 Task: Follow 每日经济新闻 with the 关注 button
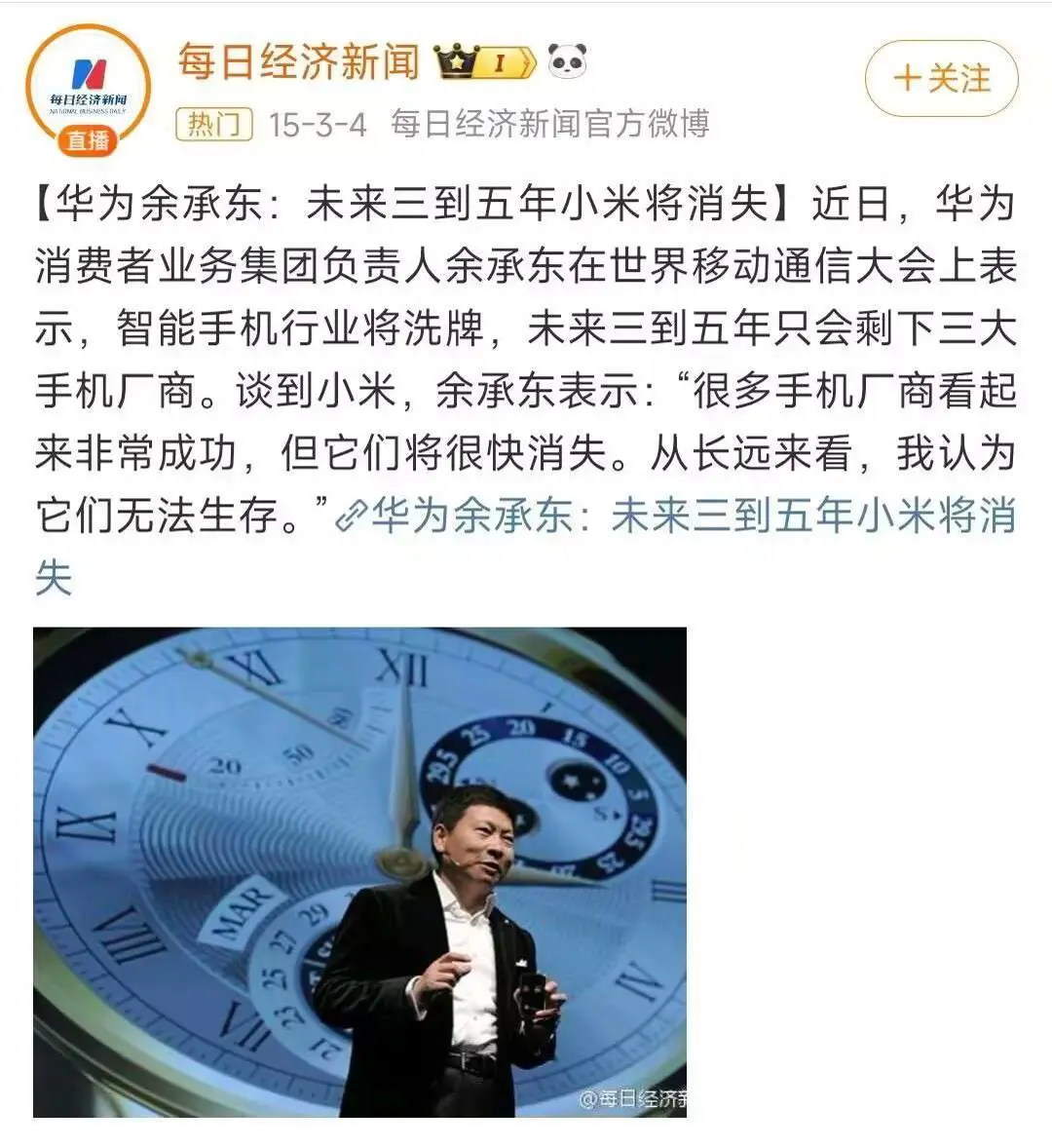pyautogui.click(x=941, y=79)
